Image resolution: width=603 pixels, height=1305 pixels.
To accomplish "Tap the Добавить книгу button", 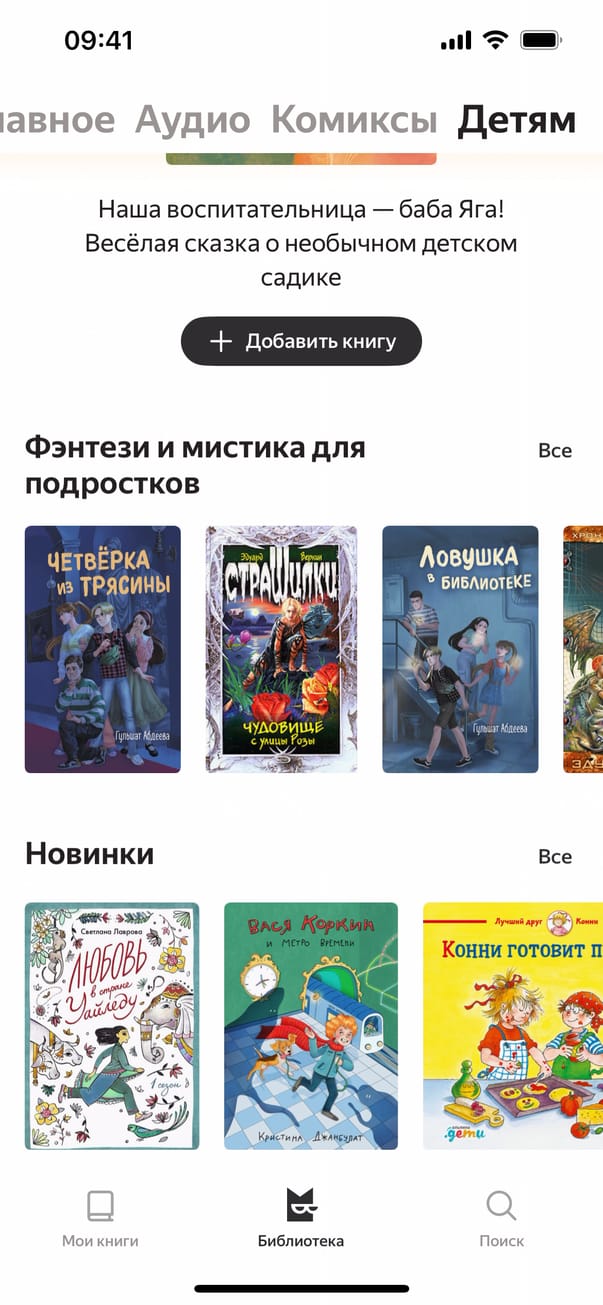I will click(x=301, y=342).
